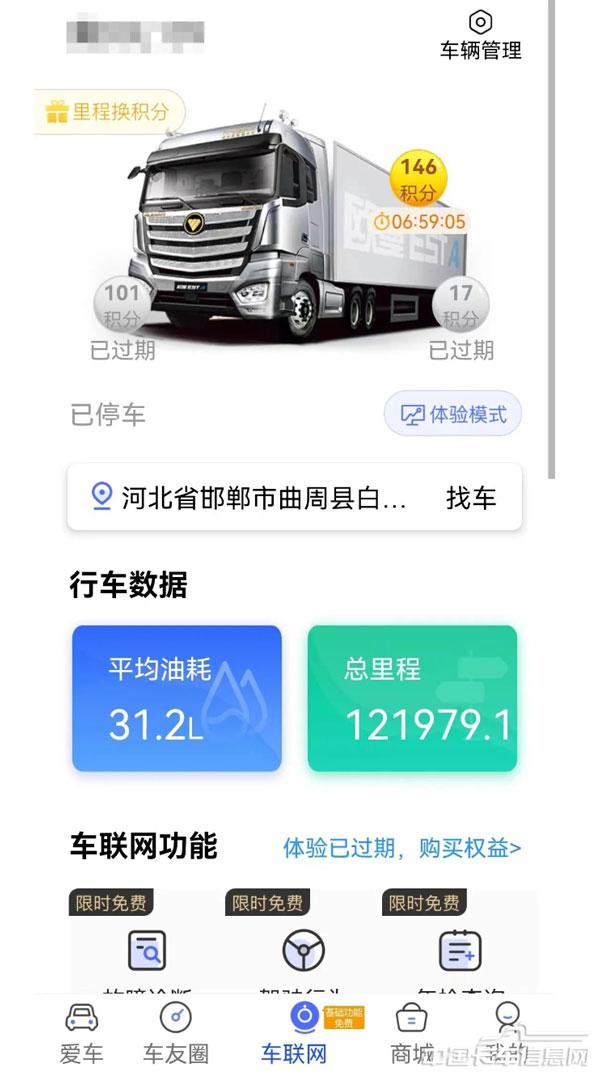Tap 体验已过期，购买权益 link
The width and height of the screenshot is (600, 1074).
[x=402, y=848]
